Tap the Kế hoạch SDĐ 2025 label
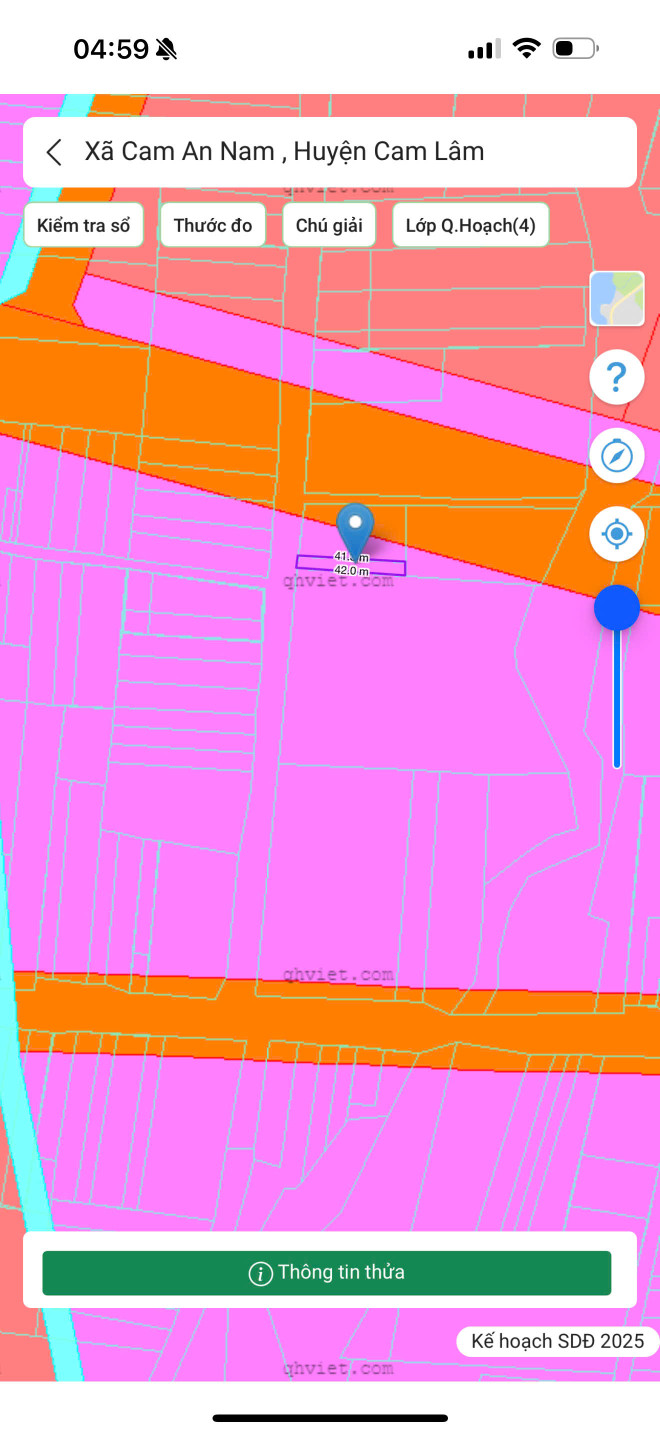660x1434 pixels. click(558, 1341)
